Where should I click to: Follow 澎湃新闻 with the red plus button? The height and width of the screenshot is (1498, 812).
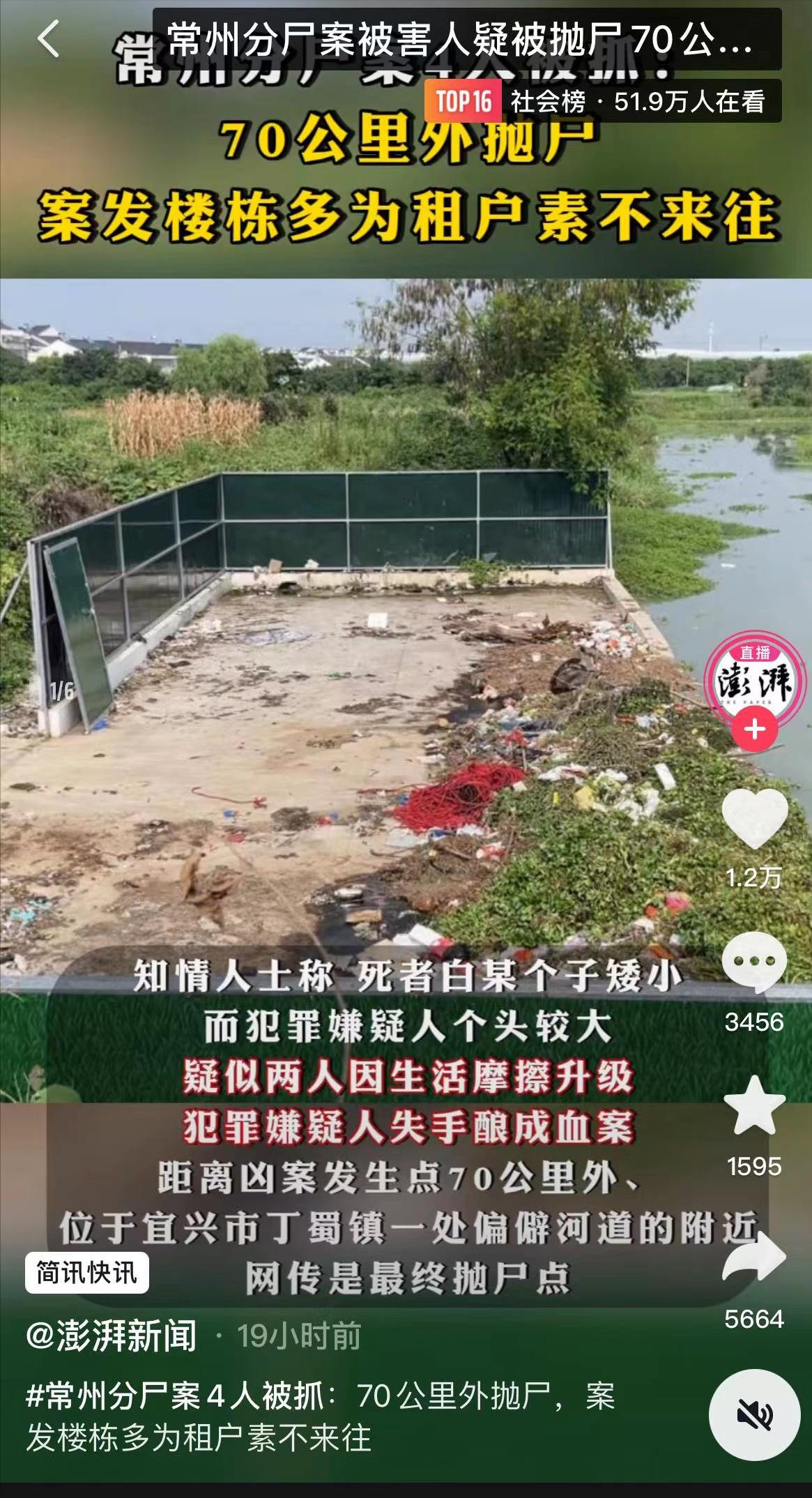[x=755, y=729]
